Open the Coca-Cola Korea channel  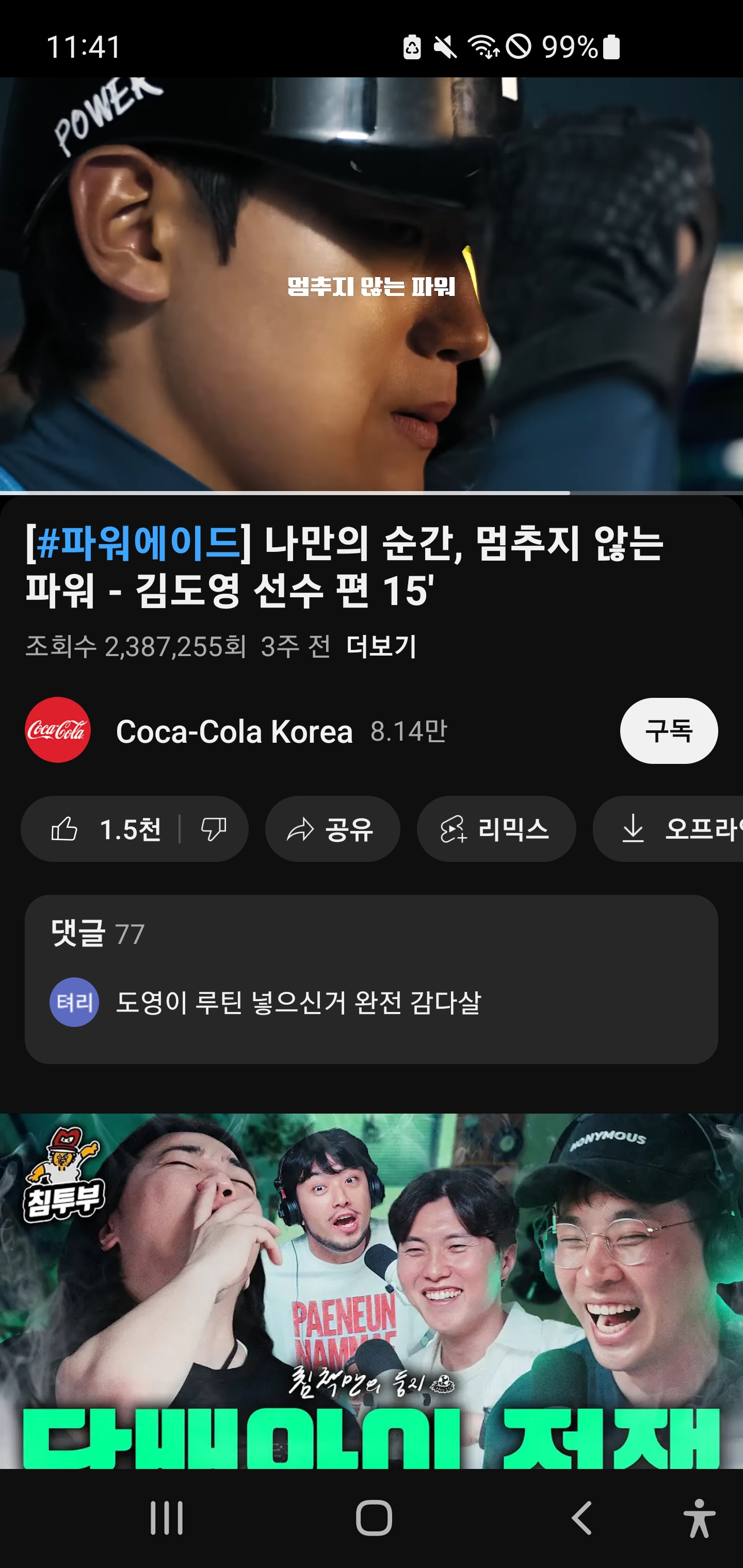click(x=234, y=731)
